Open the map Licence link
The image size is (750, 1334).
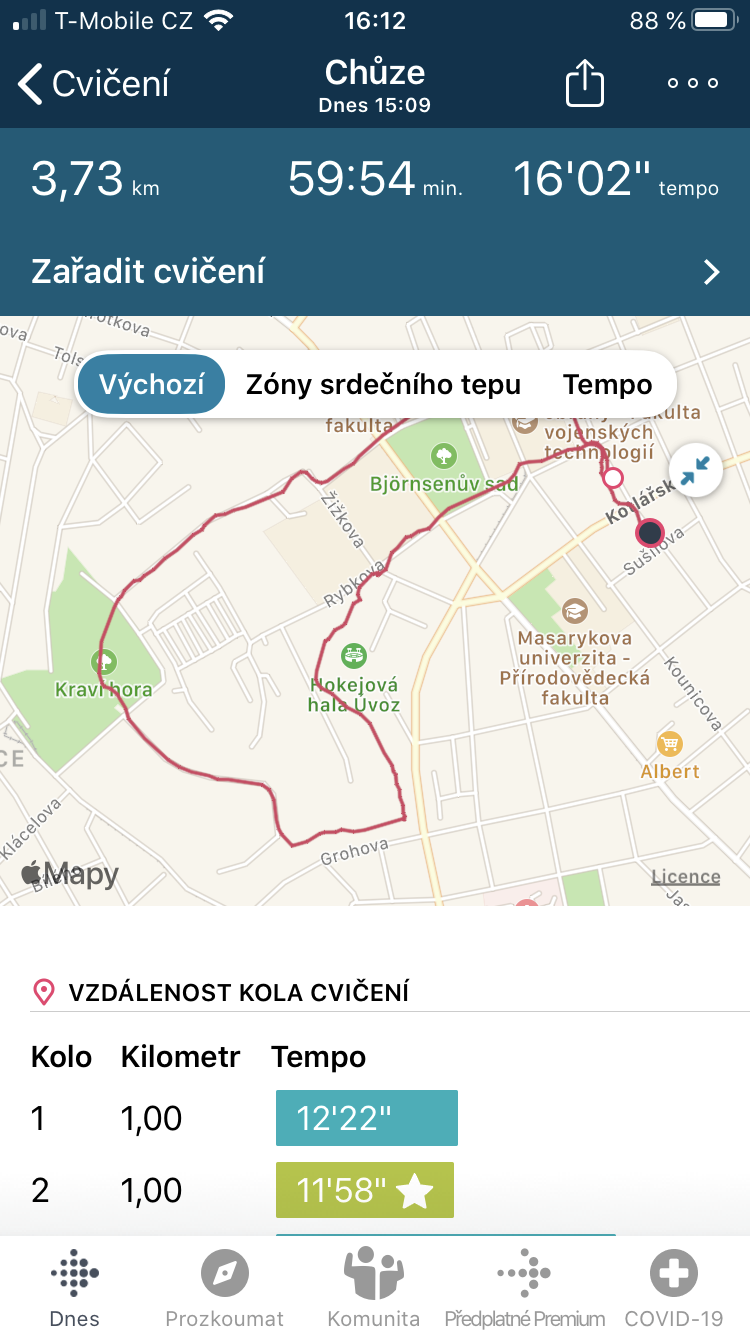pyautogui.click(x=686, y=877)
